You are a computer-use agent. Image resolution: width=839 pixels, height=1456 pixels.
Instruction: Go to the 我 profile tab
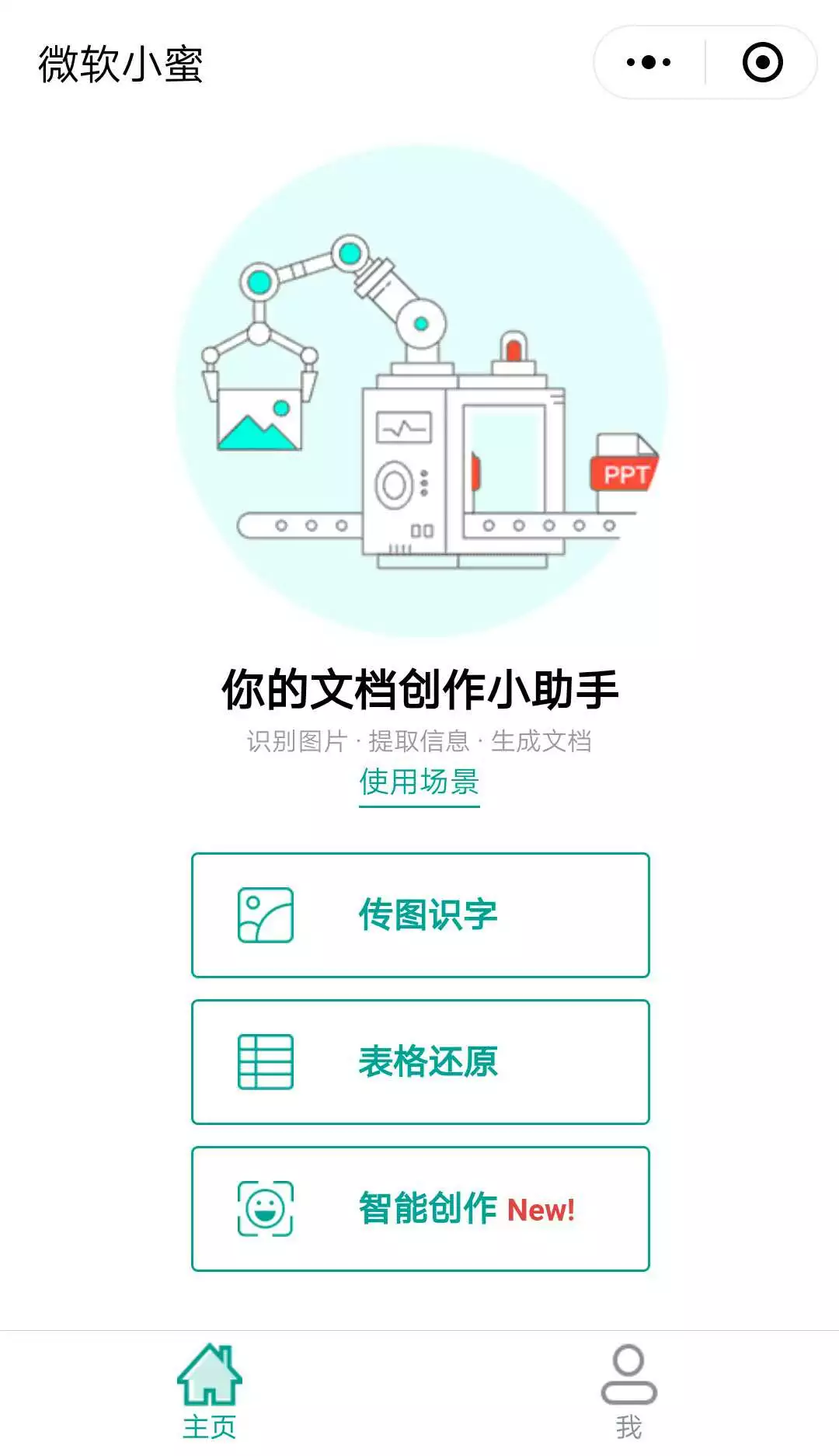click(629, 1392)
